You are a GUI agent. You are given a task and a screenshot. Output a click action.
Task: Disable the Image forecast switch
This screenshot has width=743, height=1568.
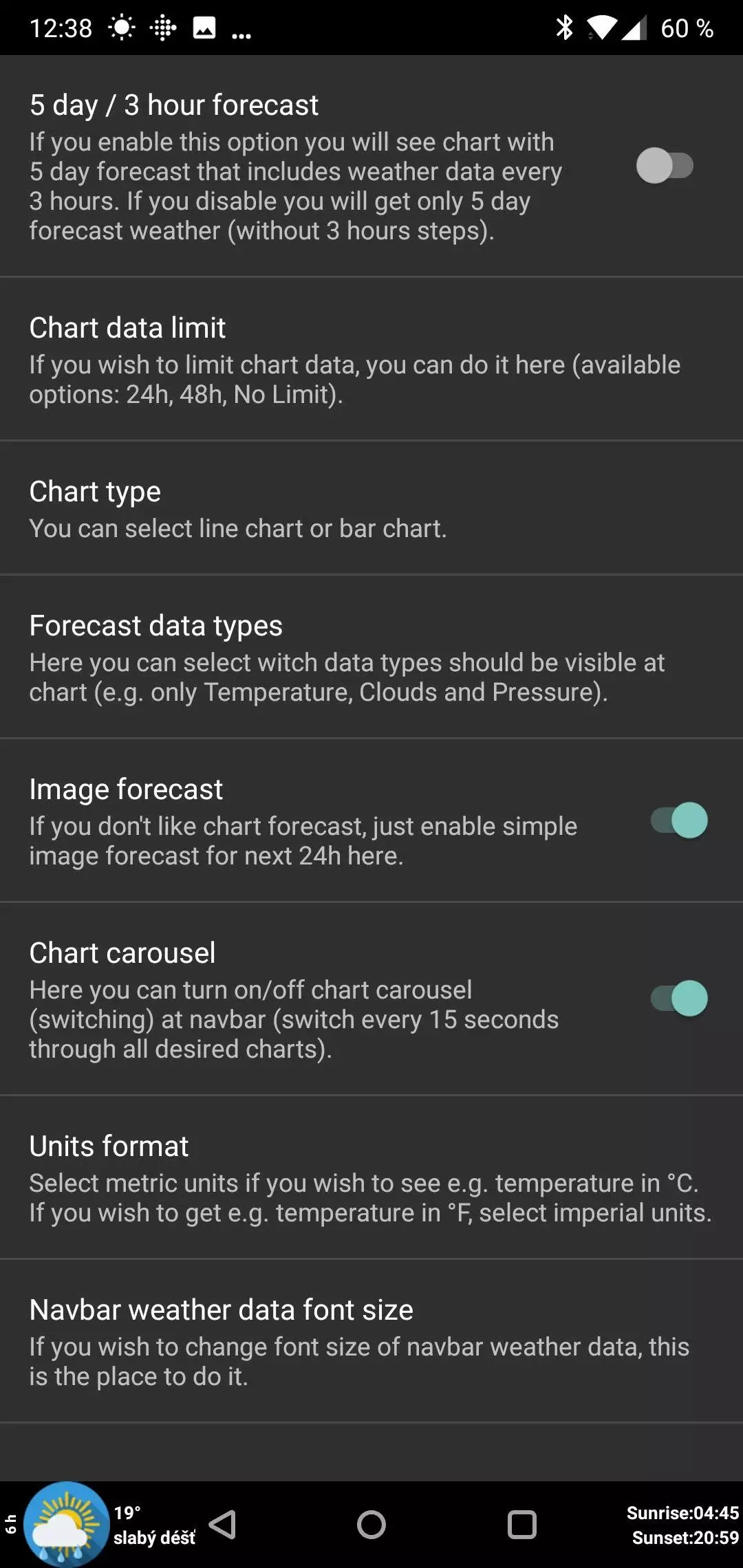tap(680, 820)
